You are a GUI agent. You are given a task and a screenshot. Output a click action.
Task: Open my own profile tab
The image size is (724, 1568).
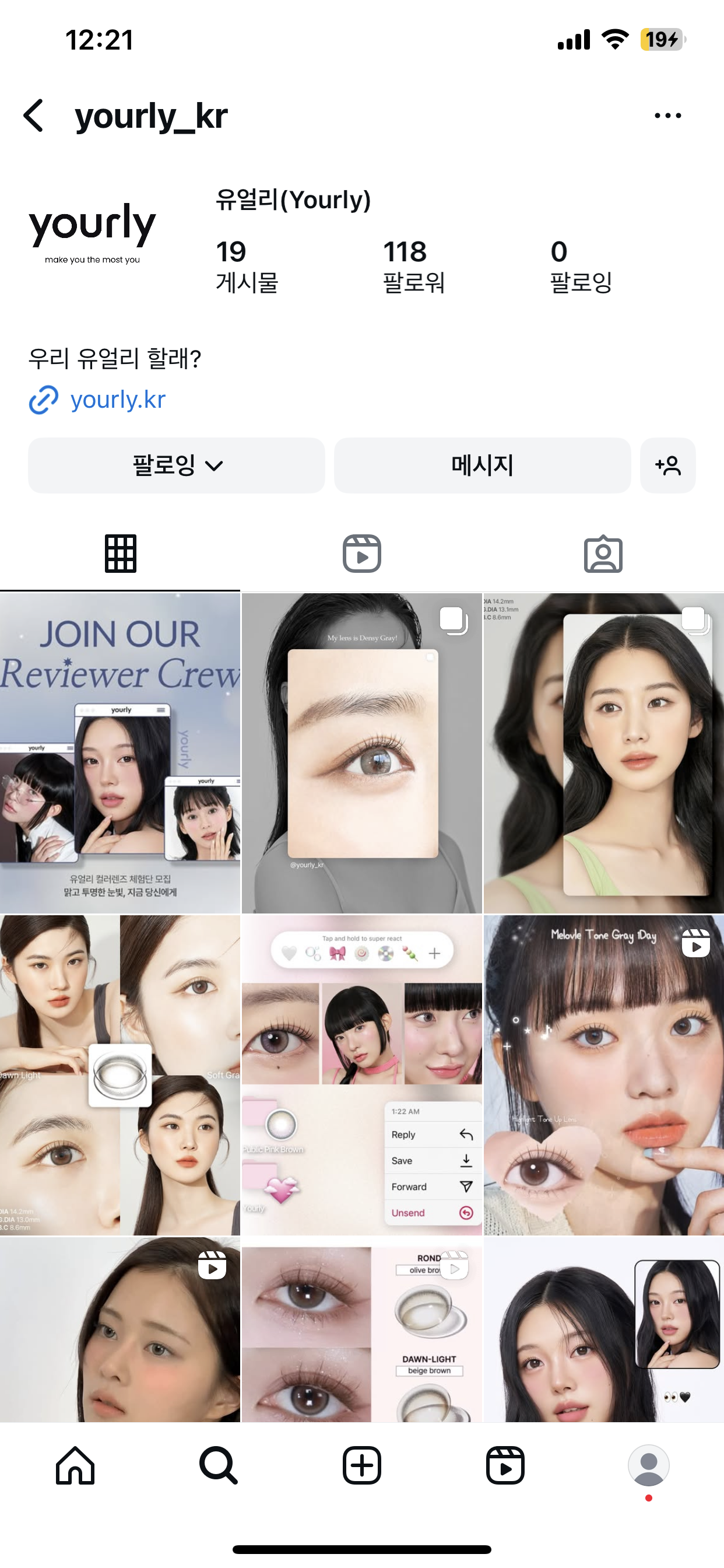coord(649,1466)
